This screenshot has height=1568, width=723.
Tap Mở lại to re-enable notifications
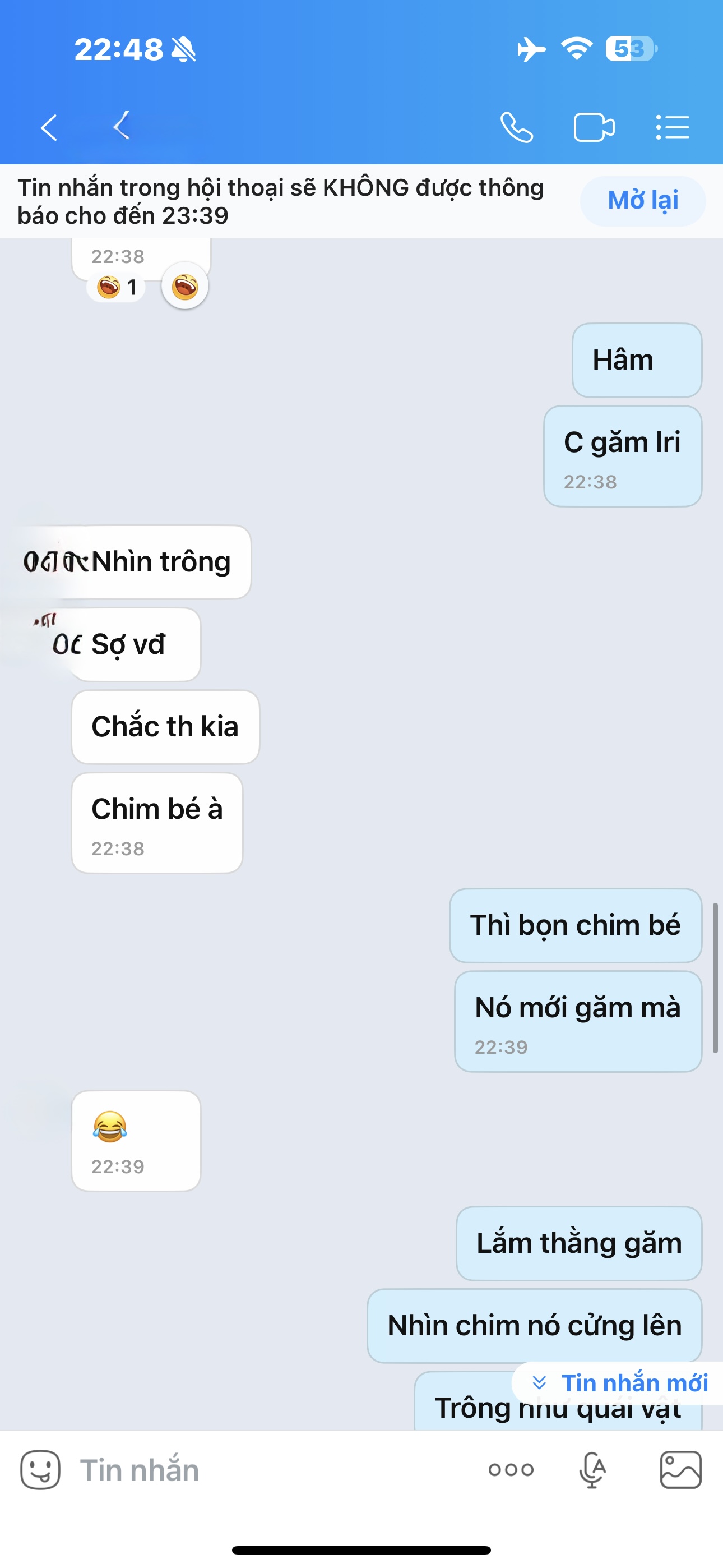click(642, 201)
